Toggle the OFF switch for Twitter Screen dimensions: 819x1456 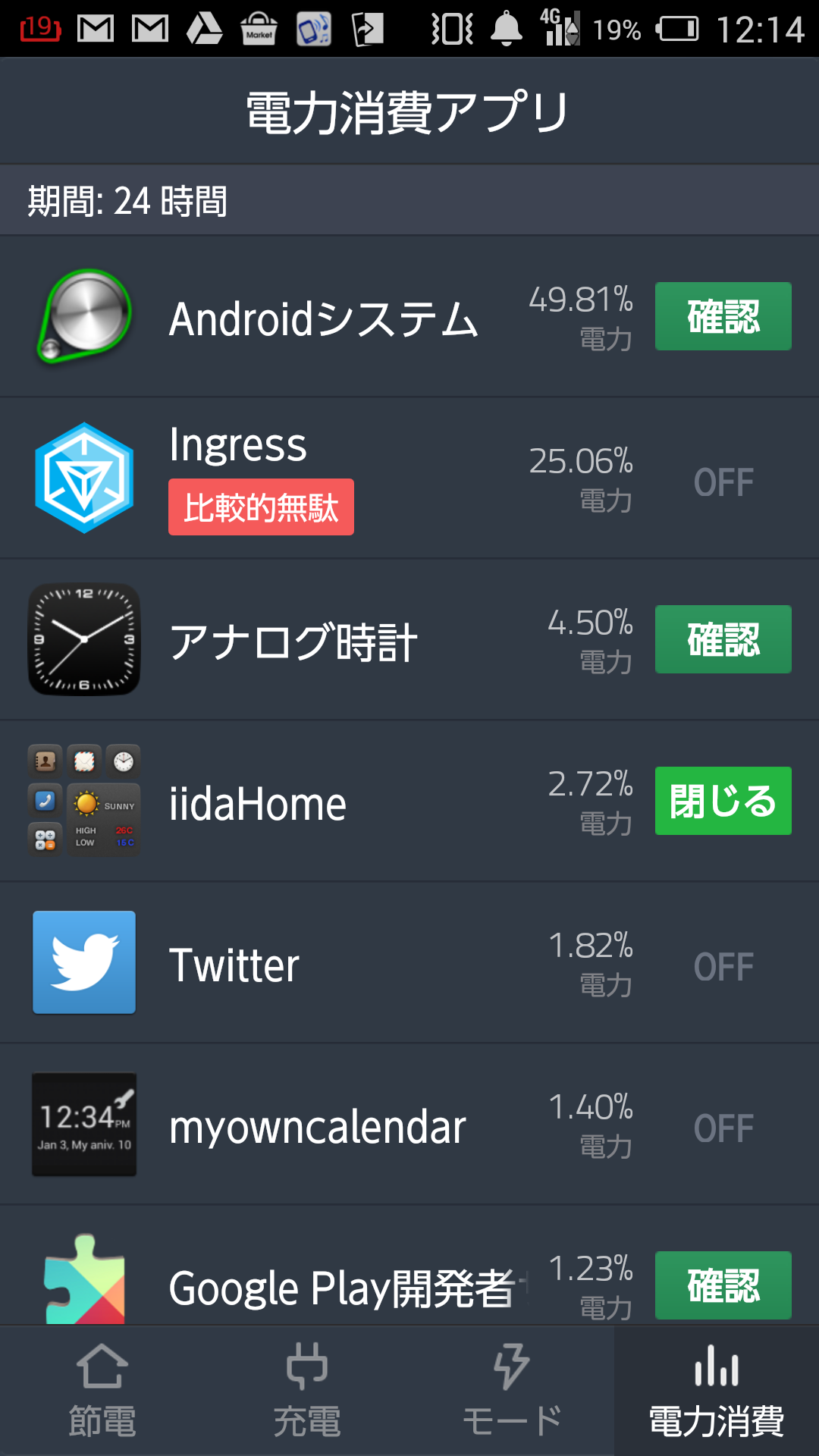[723, 967]
